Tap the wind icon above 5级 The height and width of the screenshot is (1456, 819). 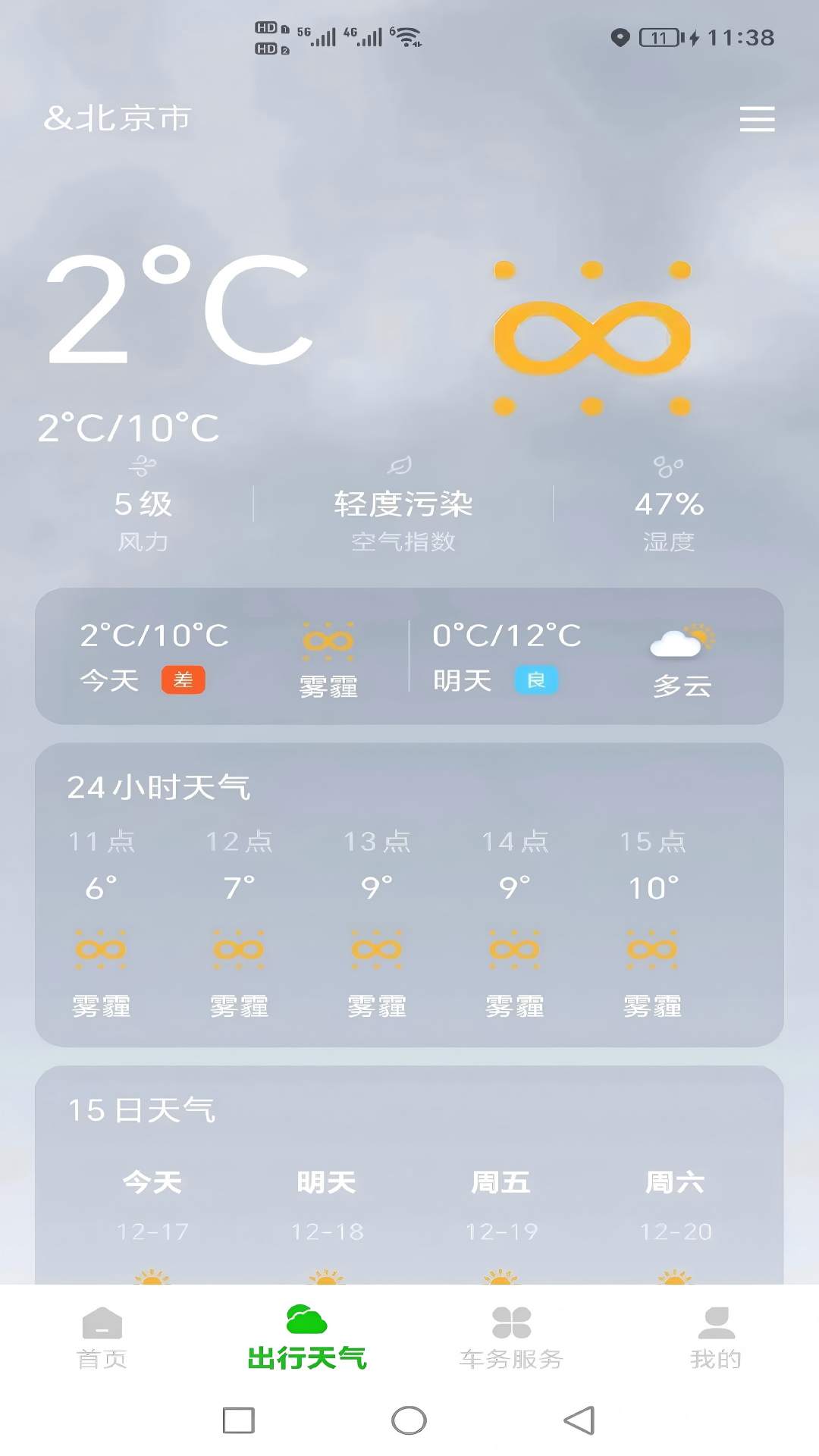tap(146, 464)
